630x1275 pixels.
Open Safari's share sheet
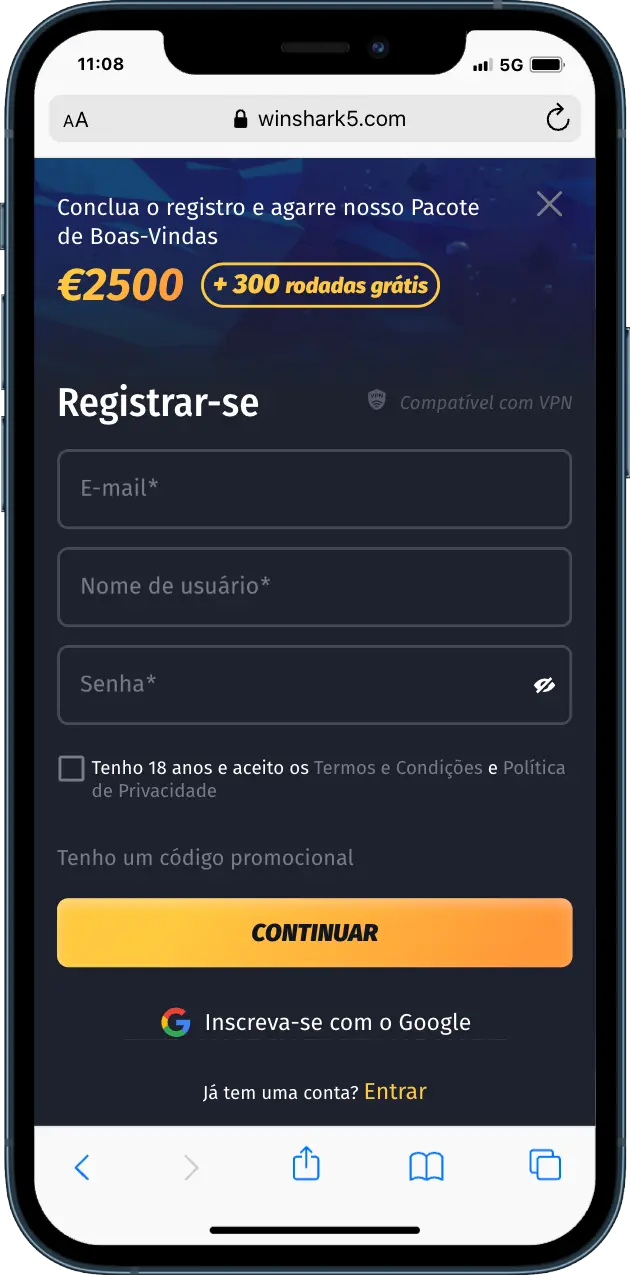pyautogui.click(x=306, y=1164)
